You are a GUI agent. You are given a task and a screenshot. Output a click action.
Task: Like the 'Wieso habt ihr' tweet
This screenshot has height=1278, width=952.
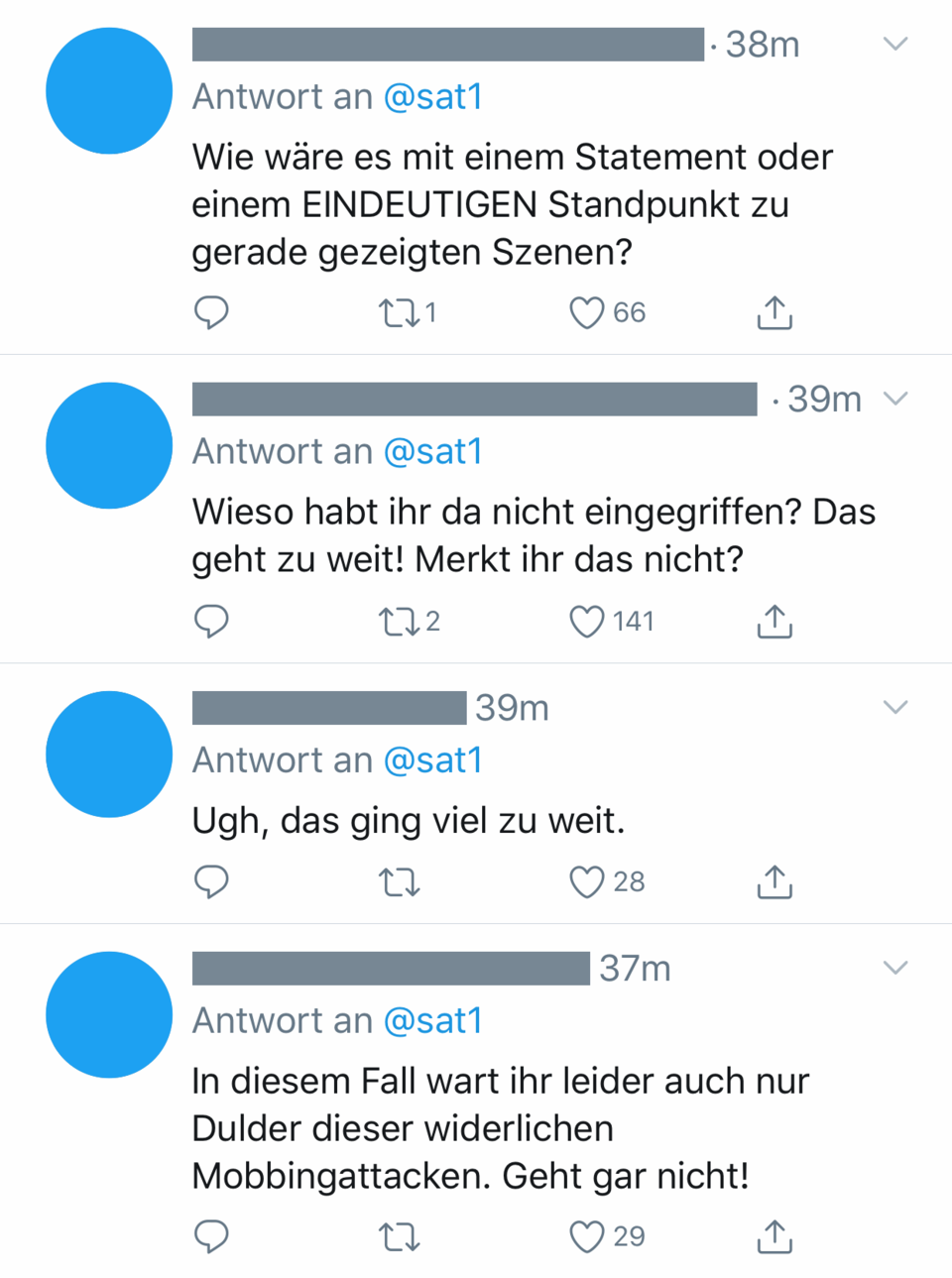pyautogui.click(x=587, y=622)
